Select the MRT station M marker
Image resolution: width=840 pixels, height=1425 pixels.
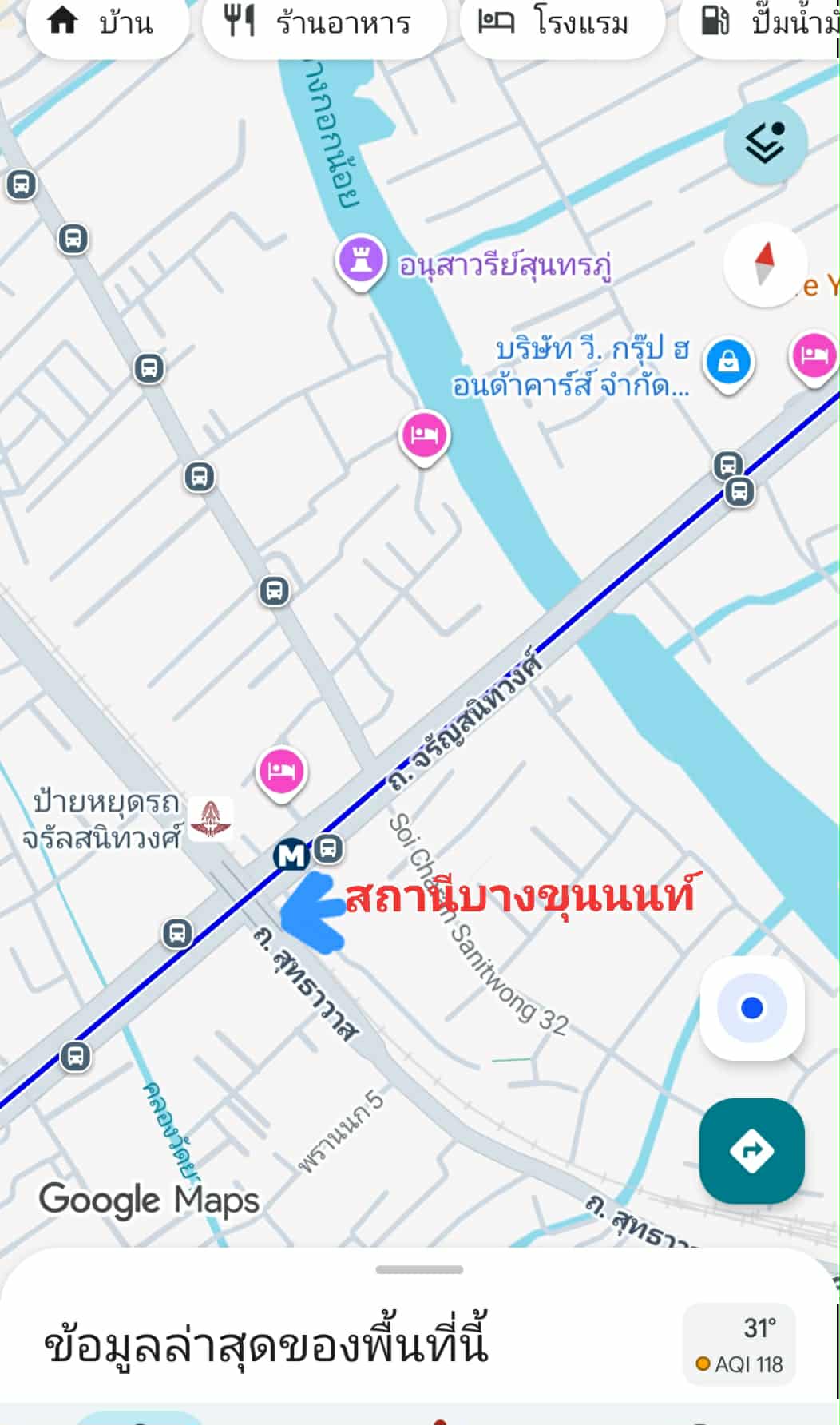291,855
